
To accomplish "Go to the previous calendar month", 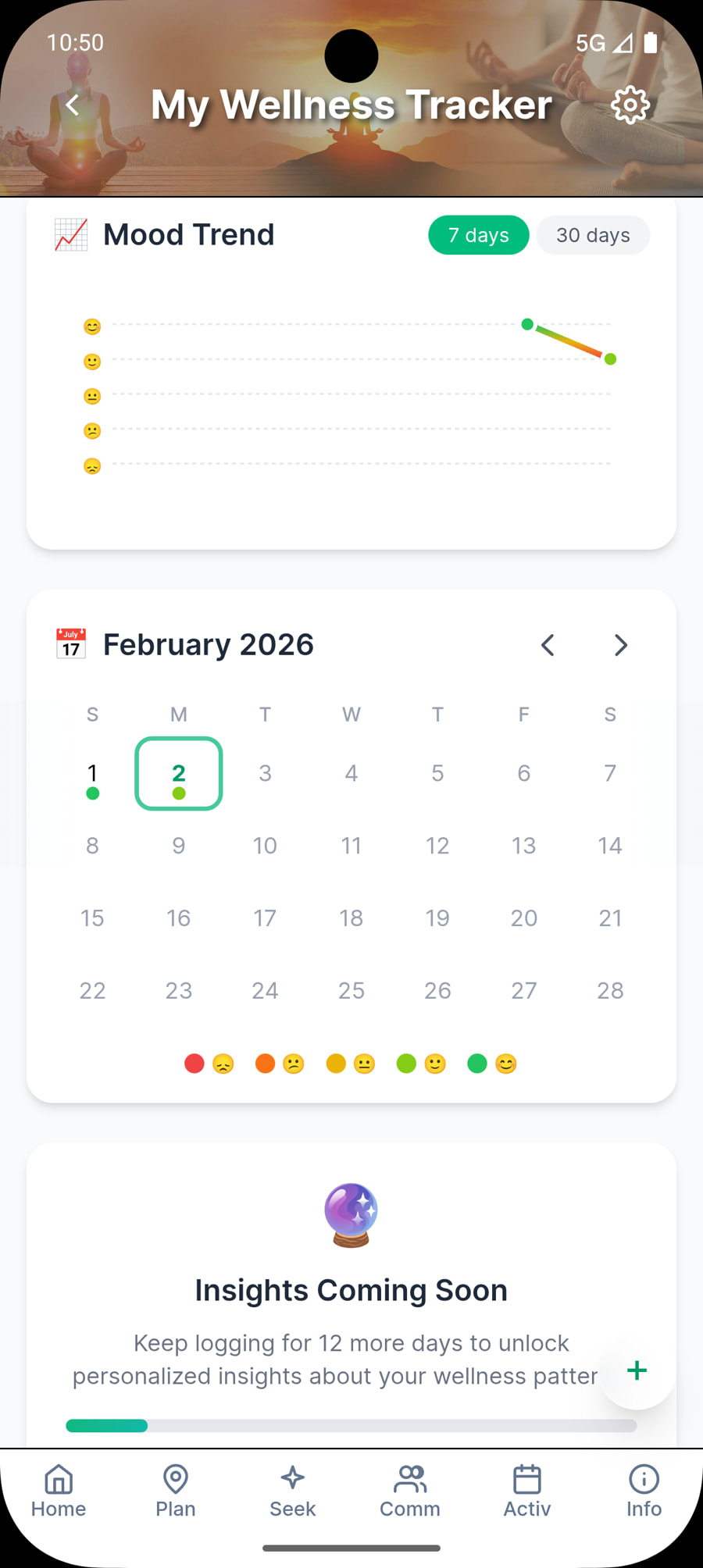I will pyautogui.click(x=548, y=645).
